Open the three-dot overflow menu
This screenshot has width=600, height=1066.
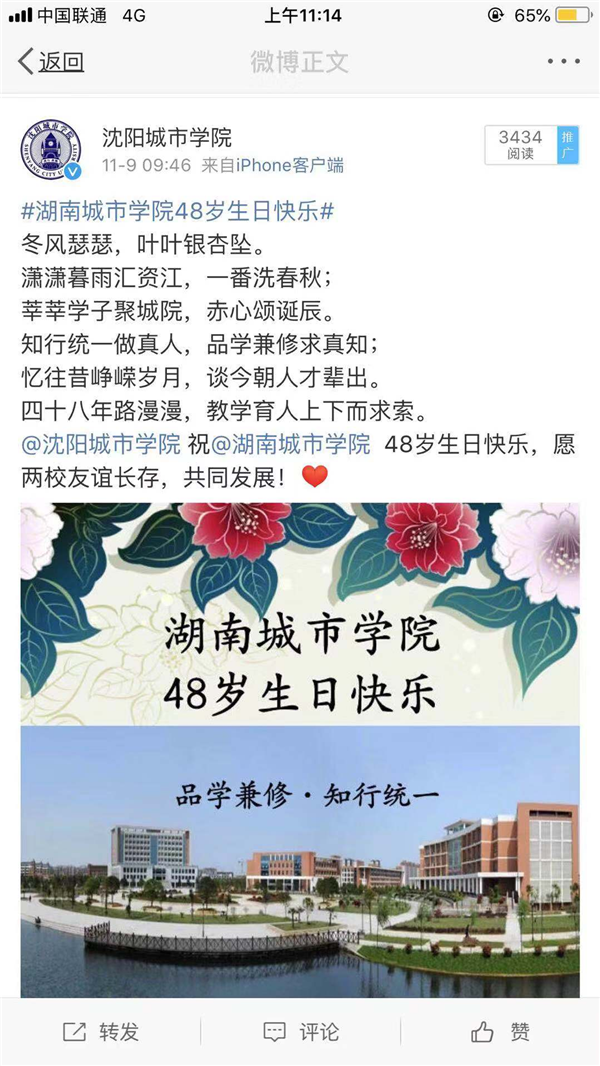(563, 62)
